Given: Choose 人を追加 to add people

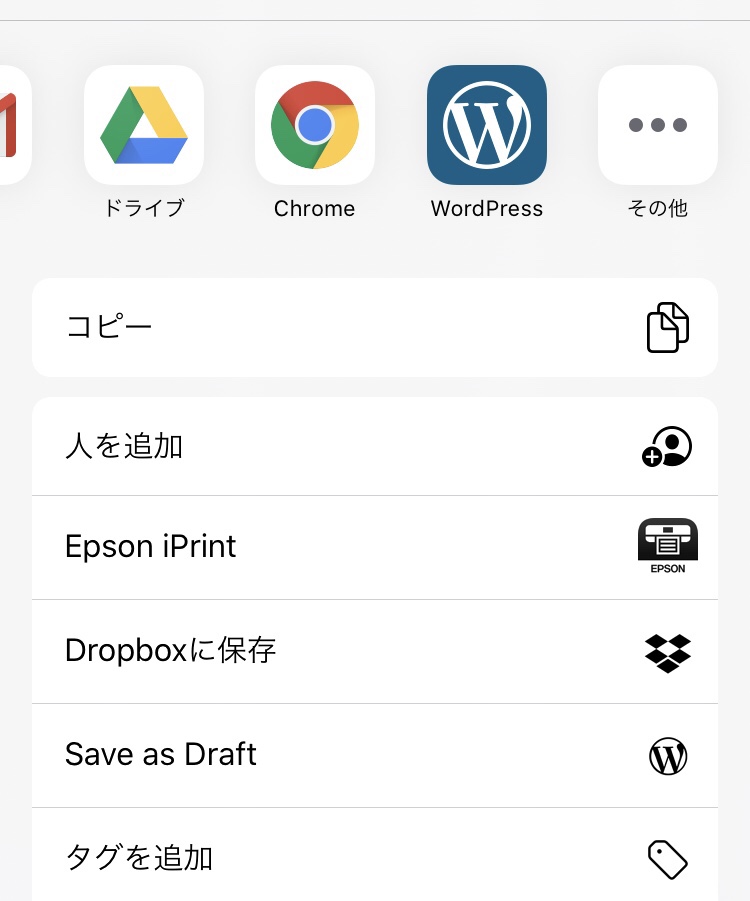Looking at the screenshot, I should [375, 446].
